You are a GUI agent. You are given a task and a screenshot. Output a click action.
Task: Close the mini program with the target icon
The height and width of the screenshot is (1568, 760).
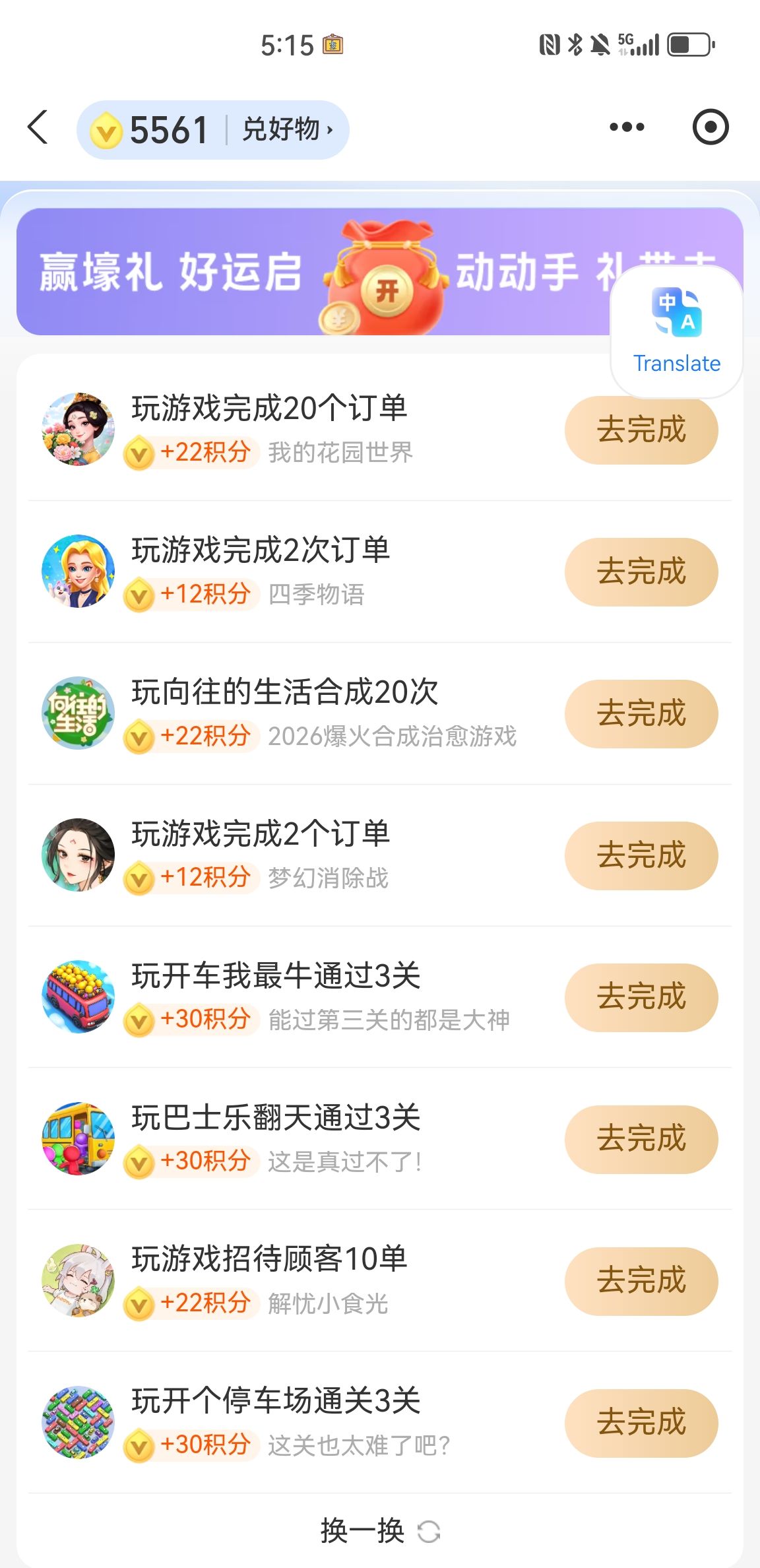click(710, 127)
